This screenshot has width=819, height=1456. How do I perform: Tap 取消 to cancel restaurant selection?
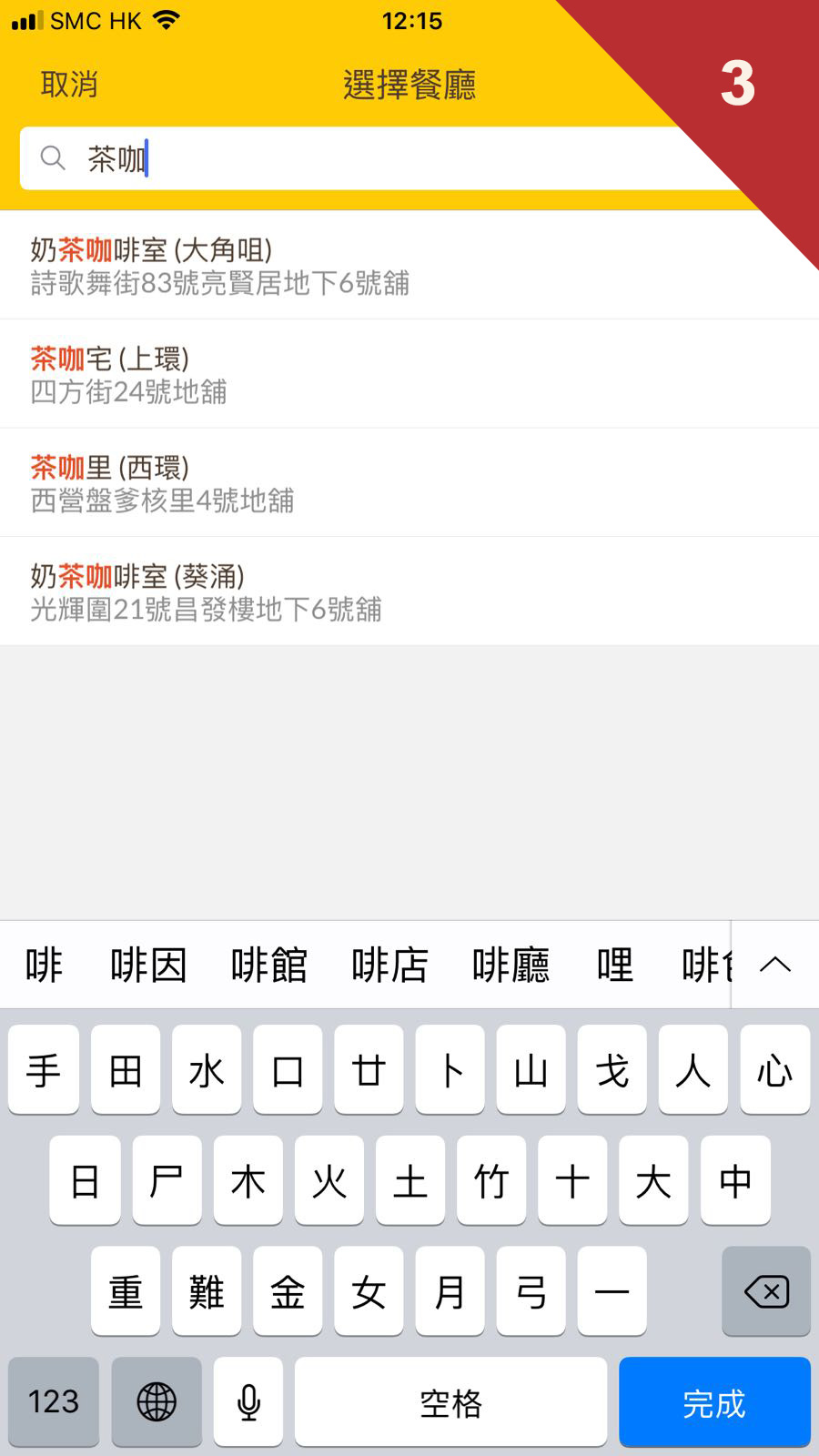pos(69,85)
